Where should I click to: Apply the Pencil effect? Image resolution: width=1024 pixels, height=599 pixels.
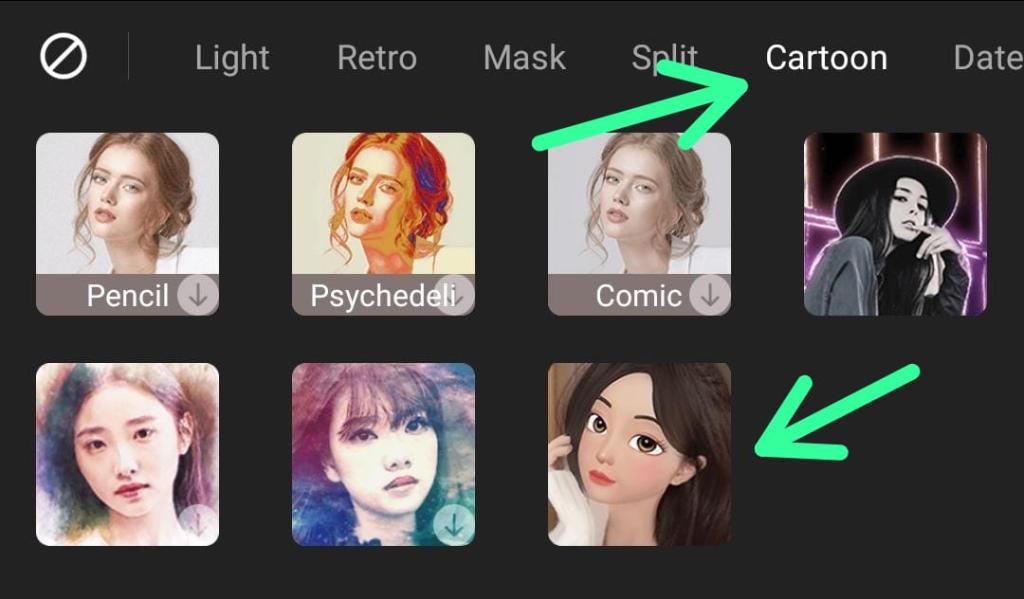tap(127, 224)
